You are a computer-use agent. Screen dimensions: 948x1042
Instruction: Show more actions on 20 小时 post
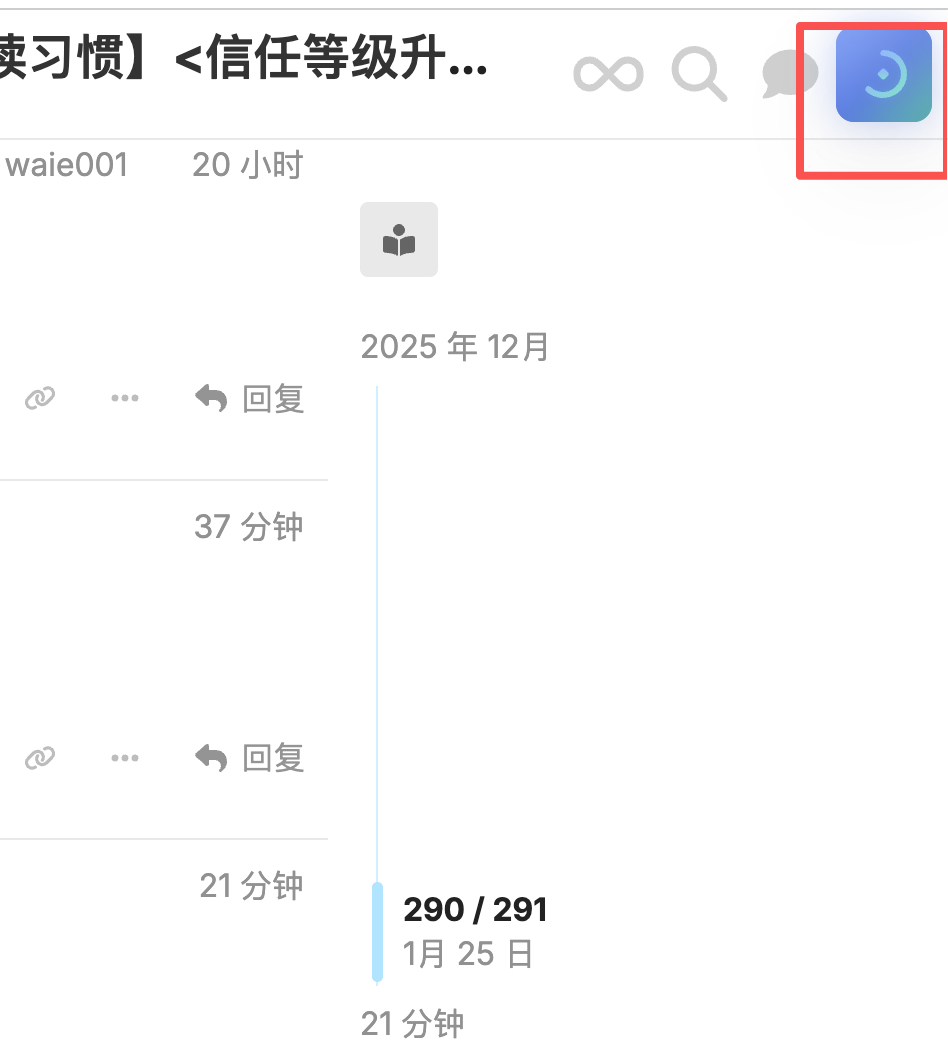[125, 398]
